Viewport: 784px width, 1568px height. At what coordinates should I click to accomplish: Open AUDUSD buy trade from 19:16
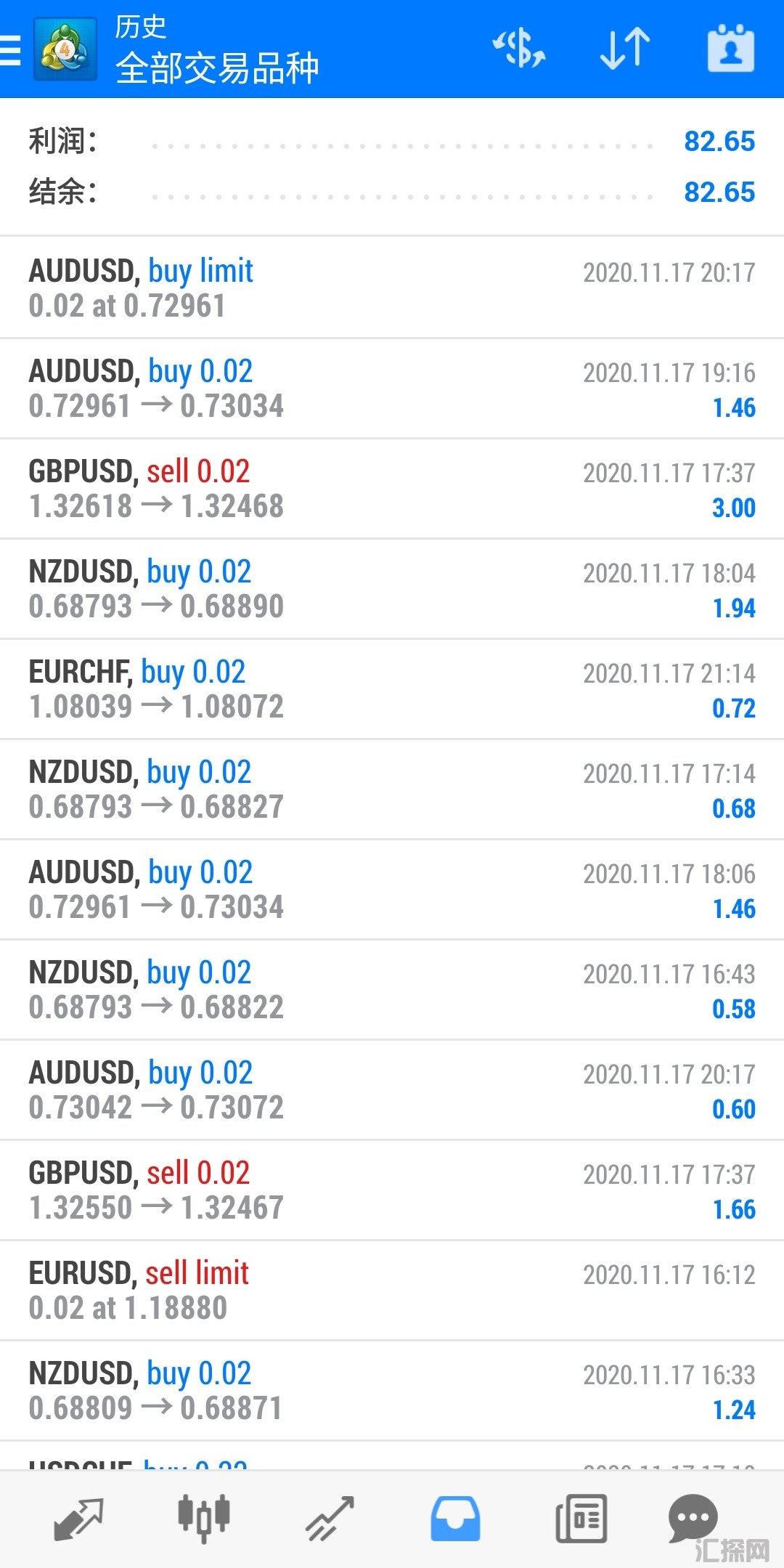(392, 388)
